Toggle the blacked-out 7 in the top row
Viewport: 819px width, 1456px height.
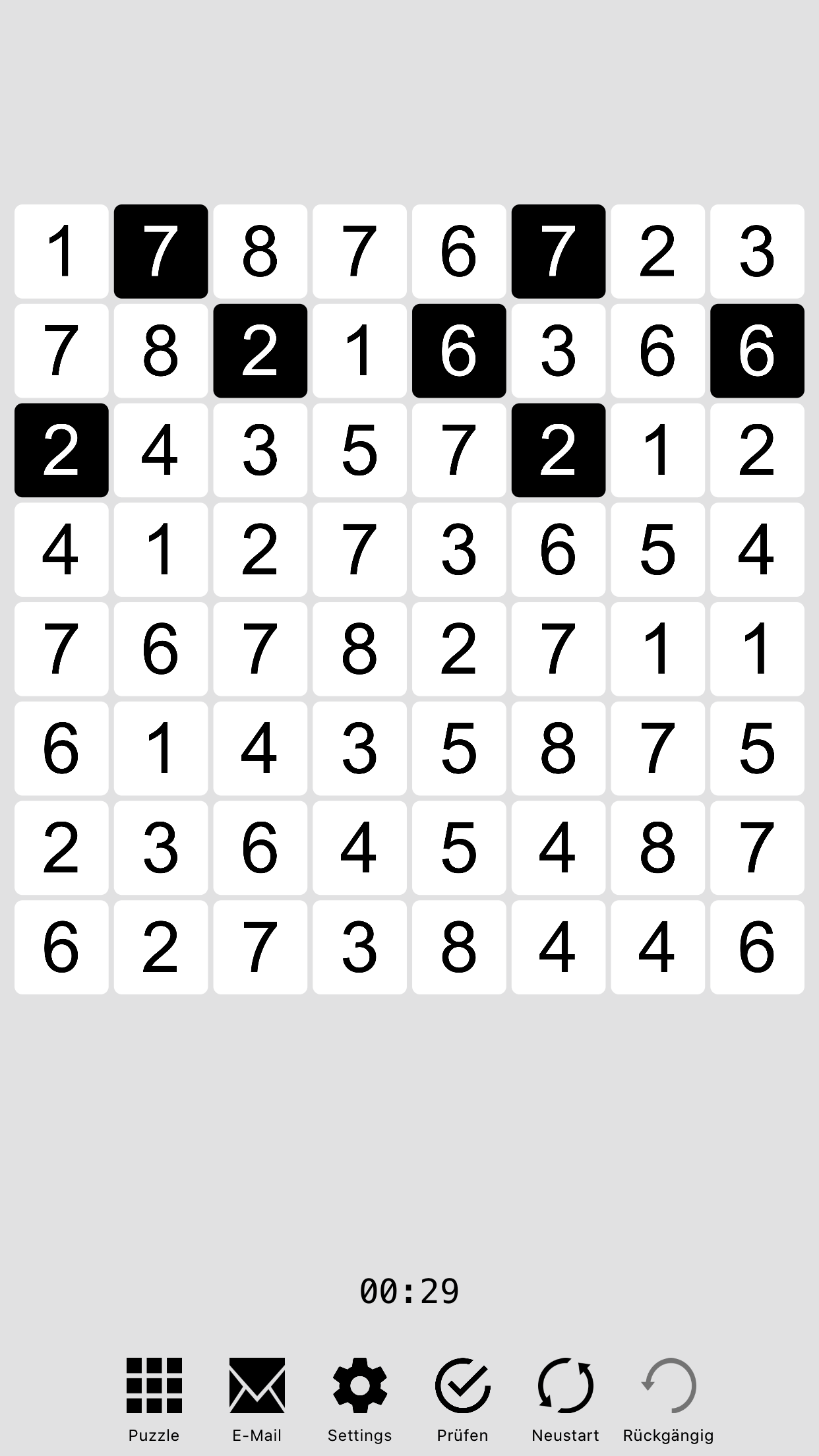(161, 251)
